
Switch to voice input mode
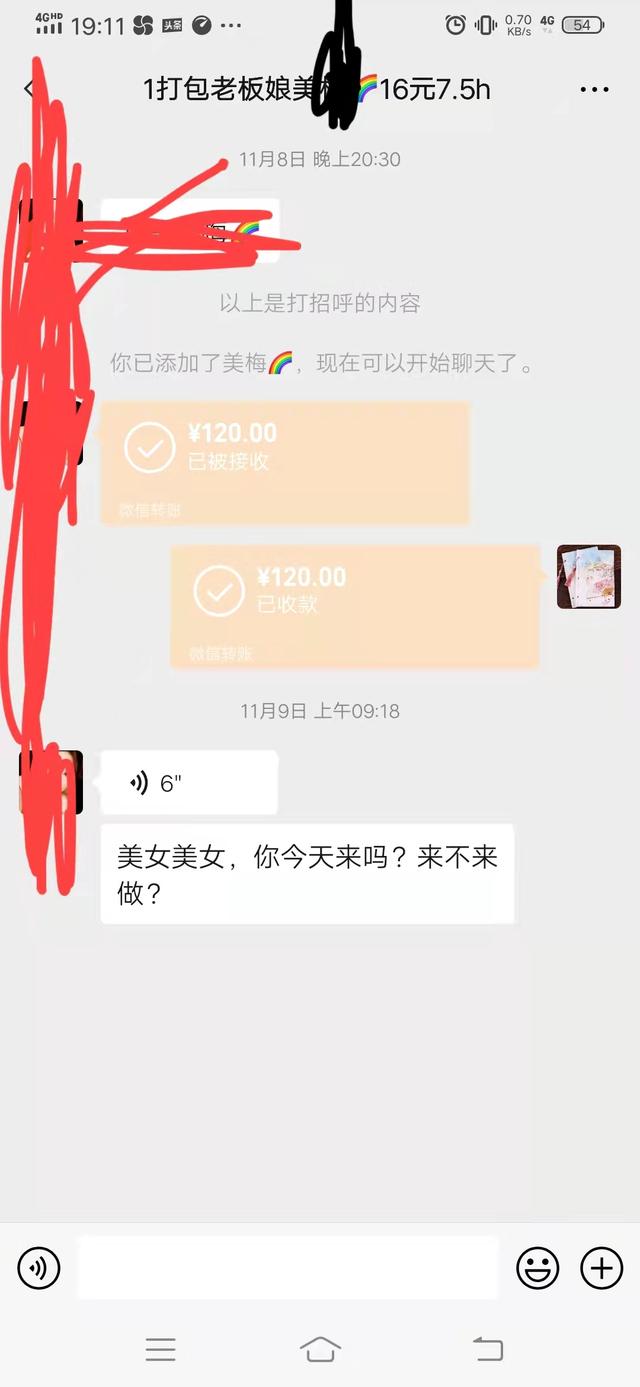pos(39,1268)
